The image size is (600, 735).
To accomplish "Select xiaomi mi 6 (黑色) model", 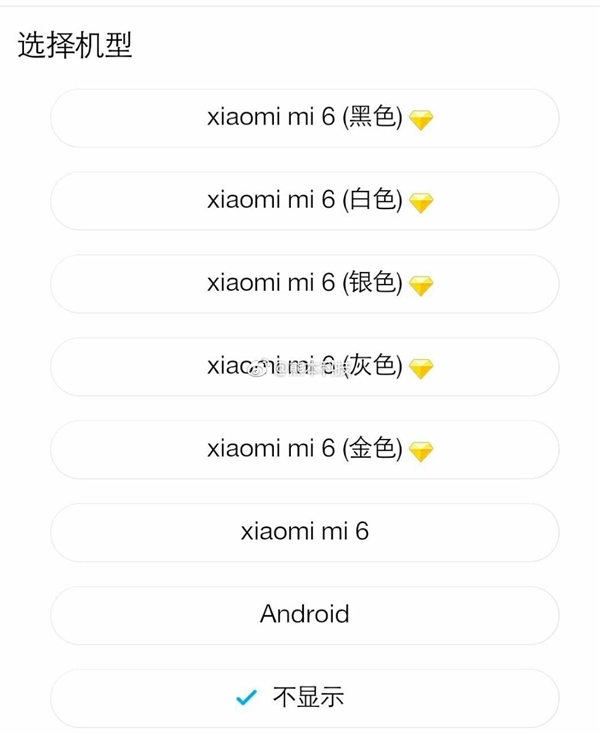I will 304,118.
